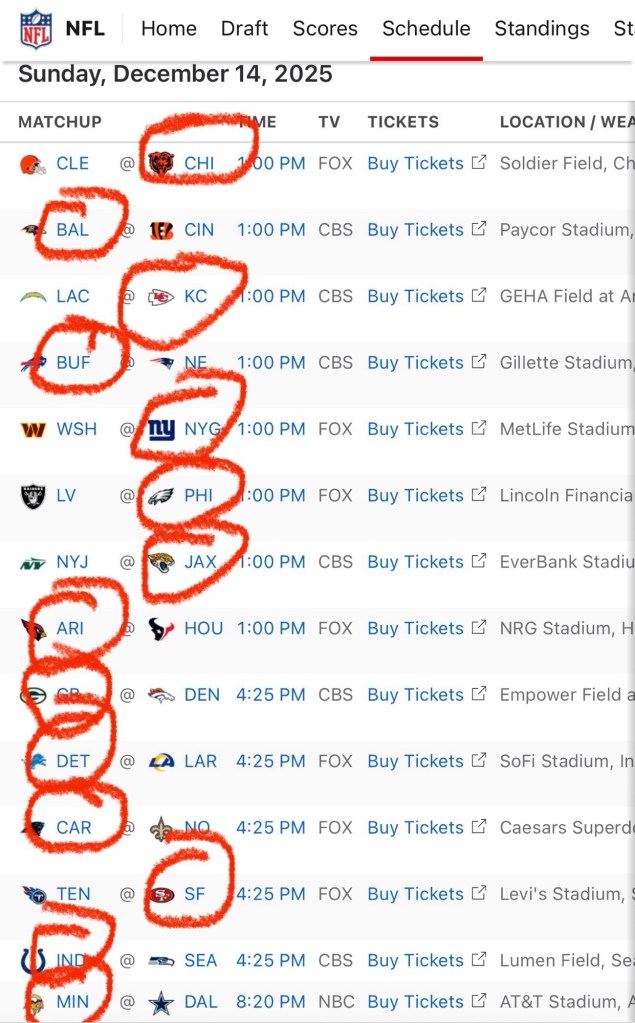The height and width of the screenshot is (1023, 635).
Task: Buy tickets for BUF at NE
Action: [x=416, y=363]
